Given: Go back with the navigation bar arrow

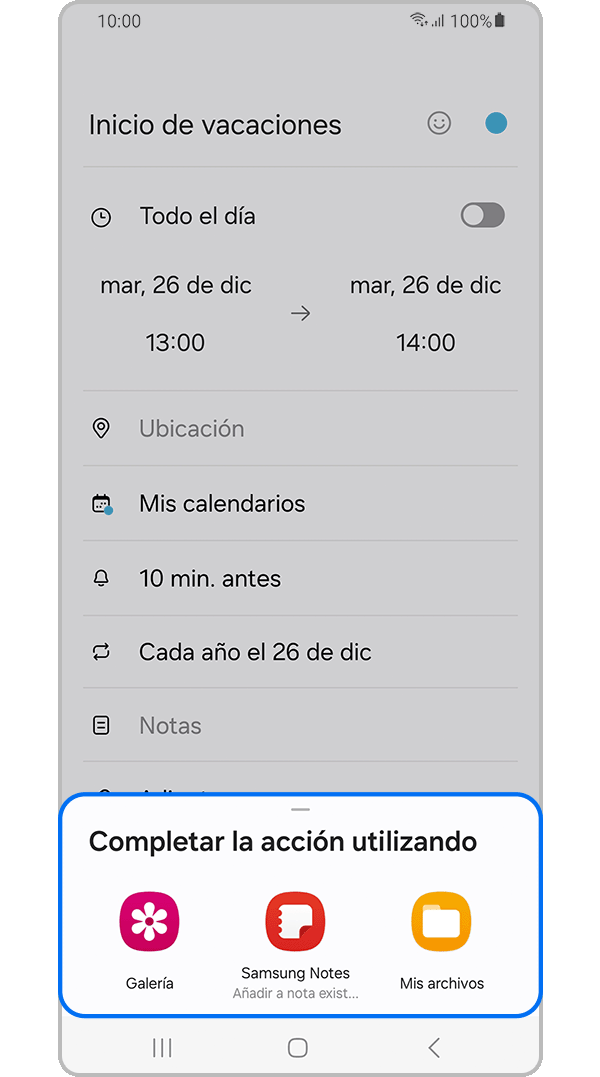Looking at the screenshot, I should [434, 1047].
